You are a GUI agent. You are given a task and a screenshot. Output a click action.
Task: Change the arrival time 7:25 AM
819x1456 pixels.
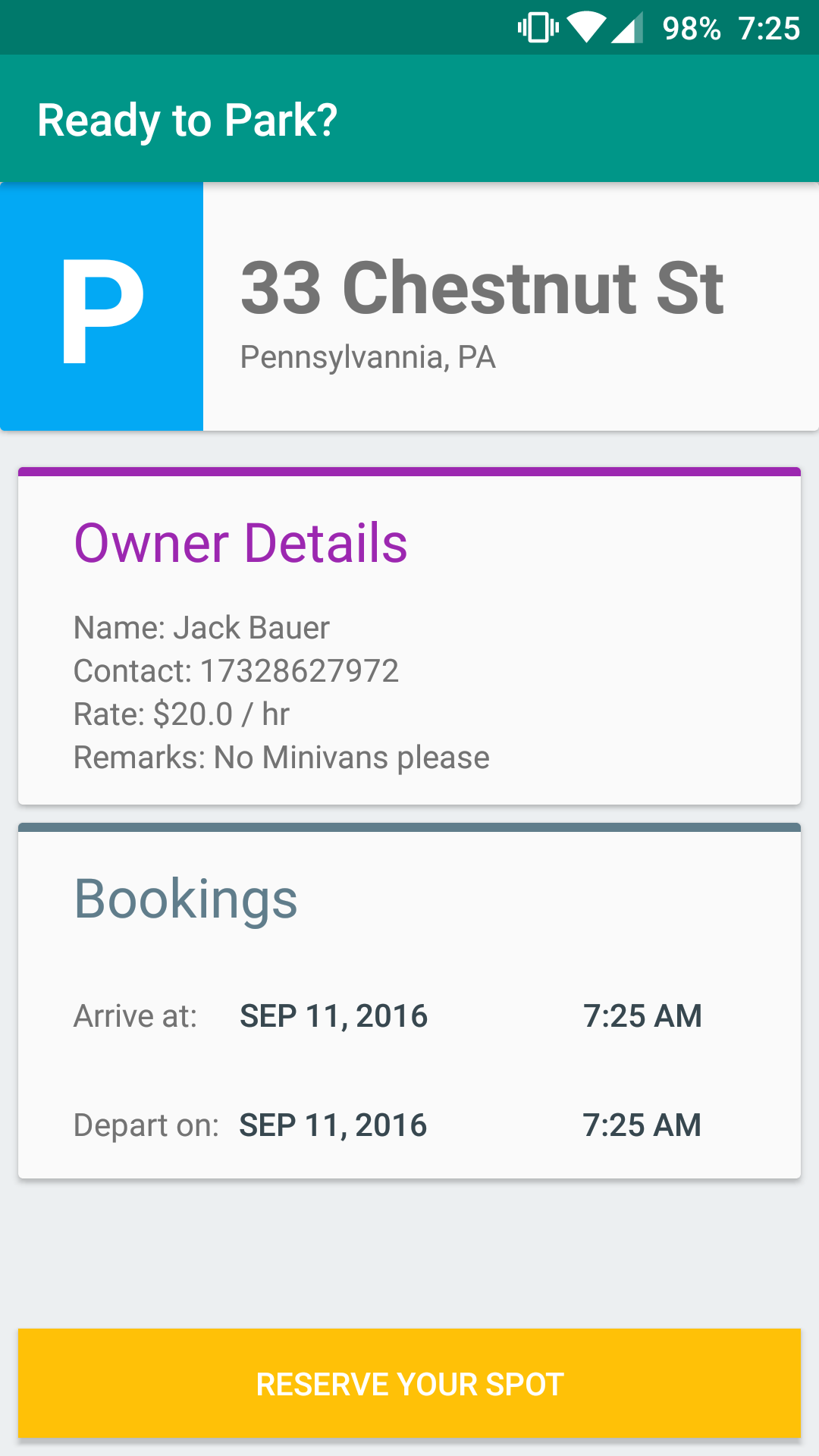point(642,1016)
